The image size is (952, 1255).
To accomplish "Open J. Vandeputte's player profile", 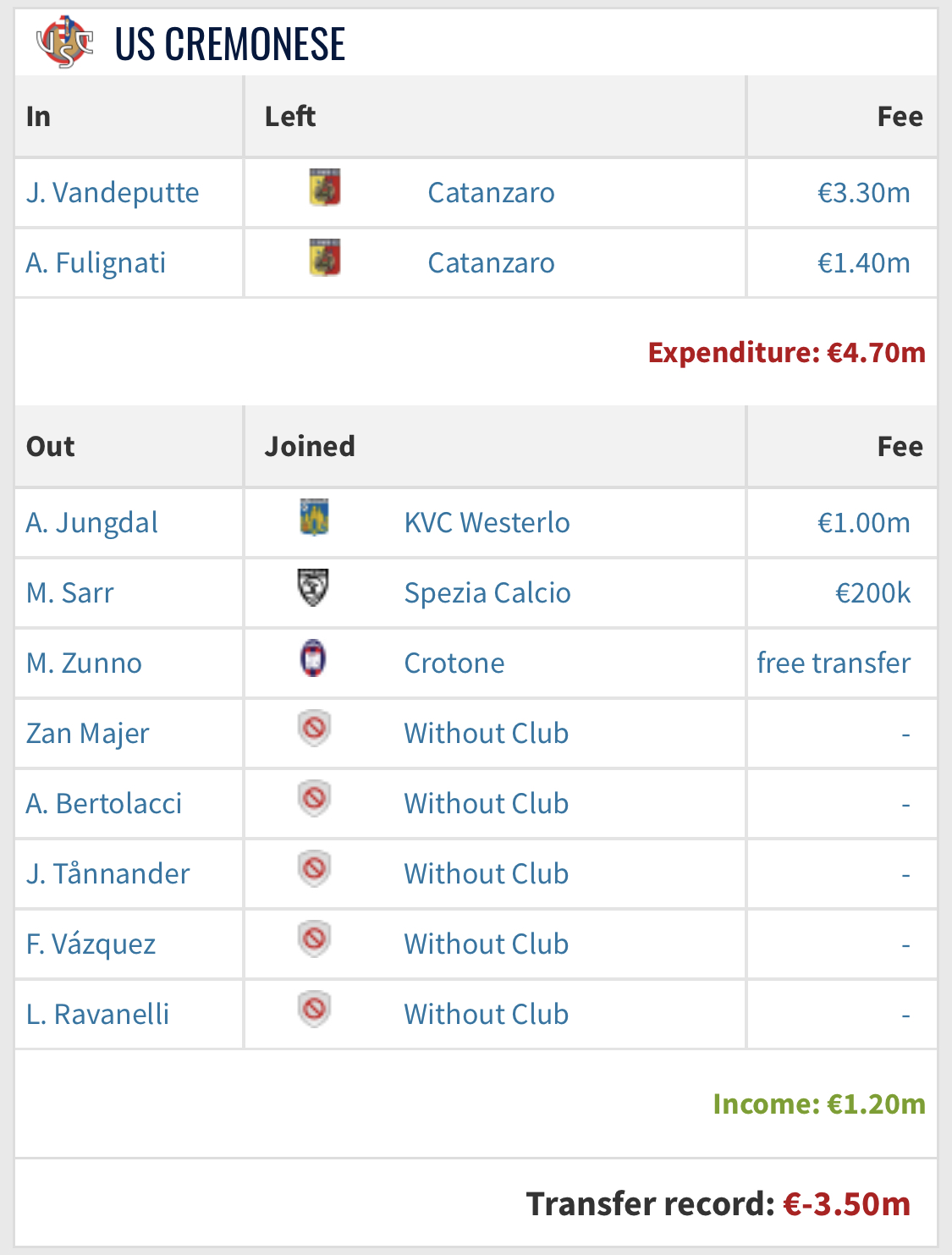I will point(113,193).
